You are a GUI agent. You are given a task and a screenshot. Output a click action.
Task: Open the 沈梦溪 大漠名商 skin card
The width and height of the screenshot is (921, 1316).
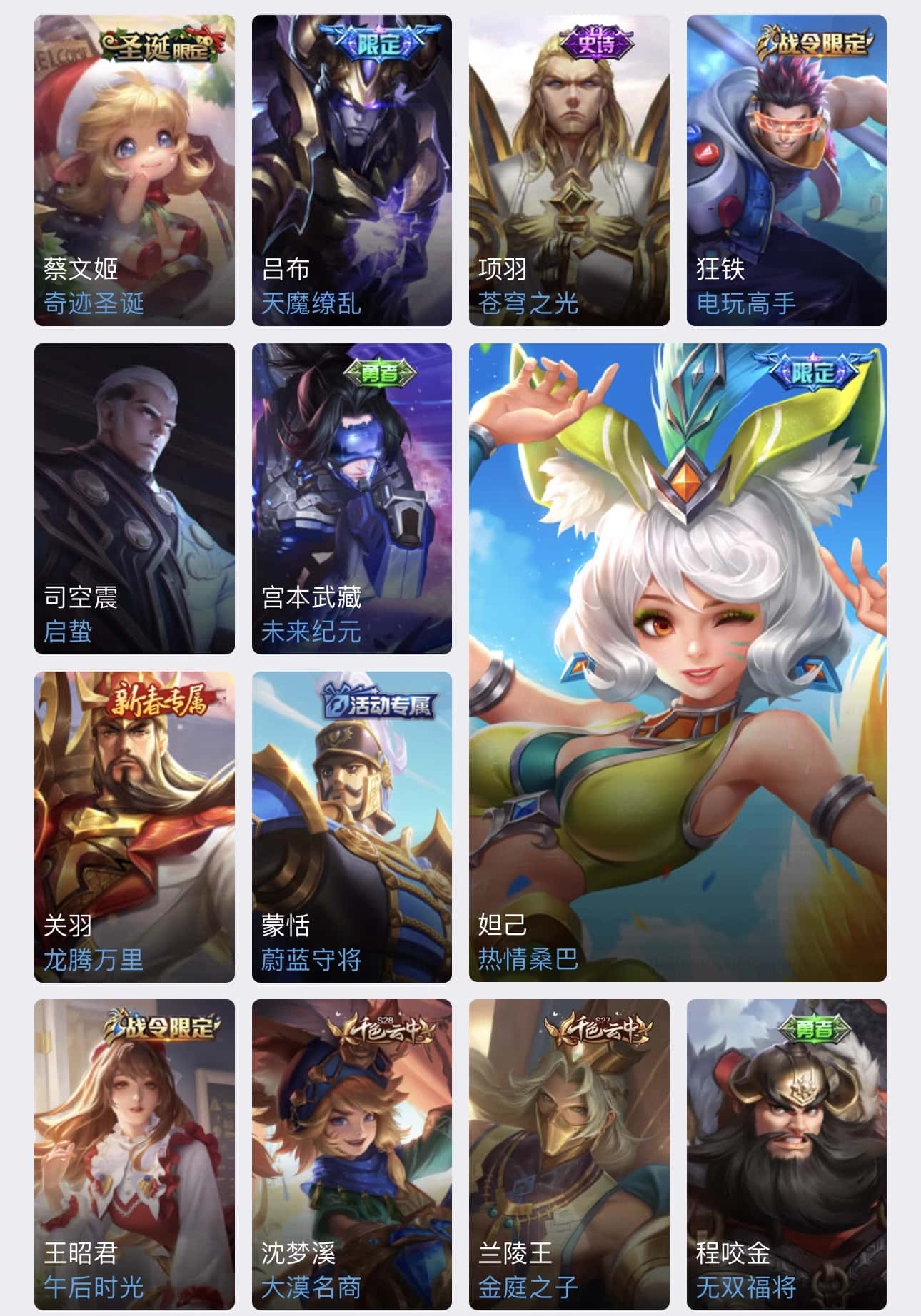pyautogui.click(x=351, y=1154)
